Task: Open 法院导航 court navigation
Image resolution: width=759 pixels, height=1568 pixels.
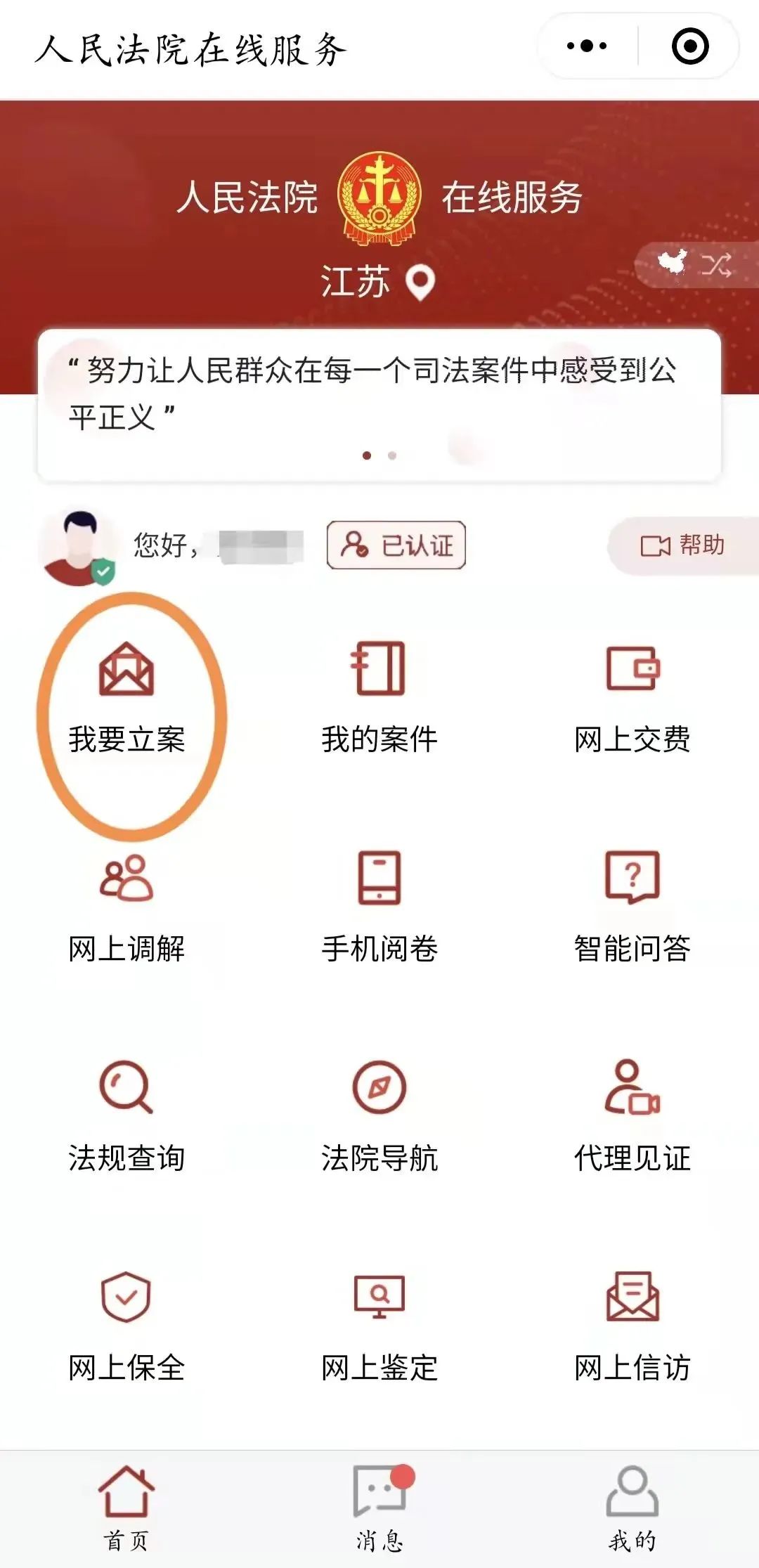Action: point(379,1117)
